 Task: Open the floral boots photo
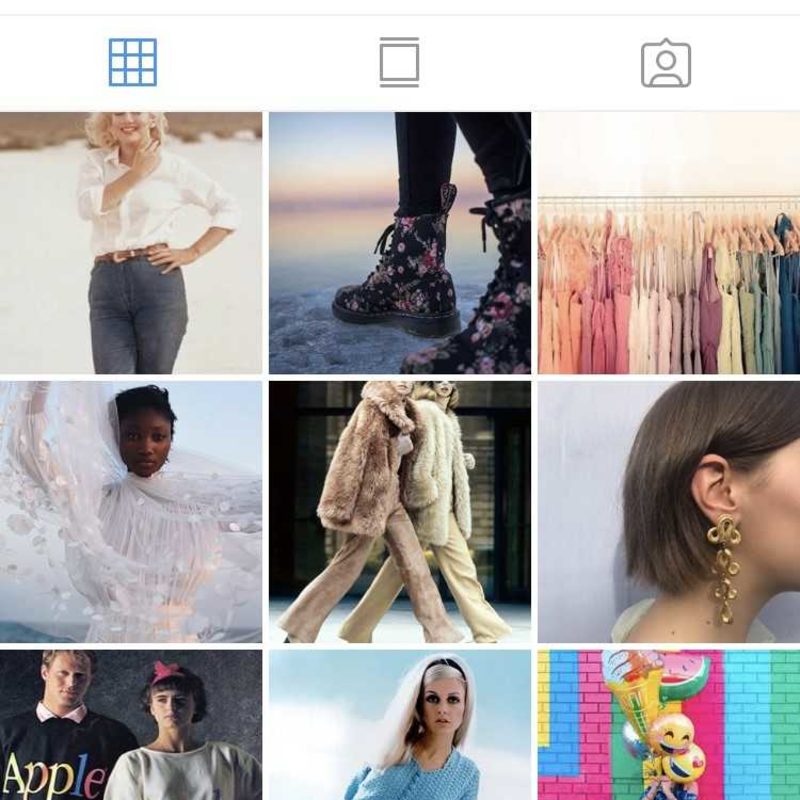400,242
